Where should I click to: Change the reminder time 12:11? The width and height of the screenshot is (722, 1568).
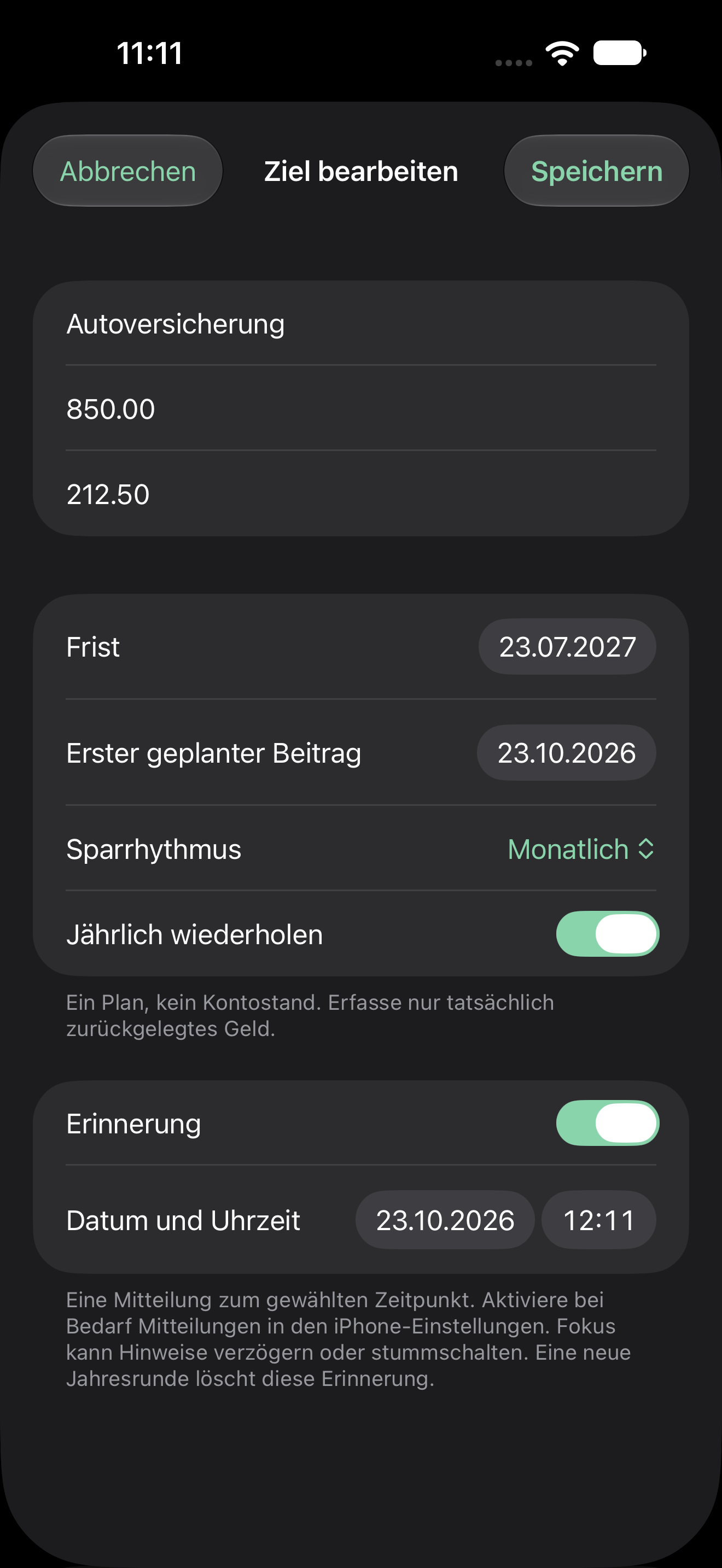pos(599,1220)
